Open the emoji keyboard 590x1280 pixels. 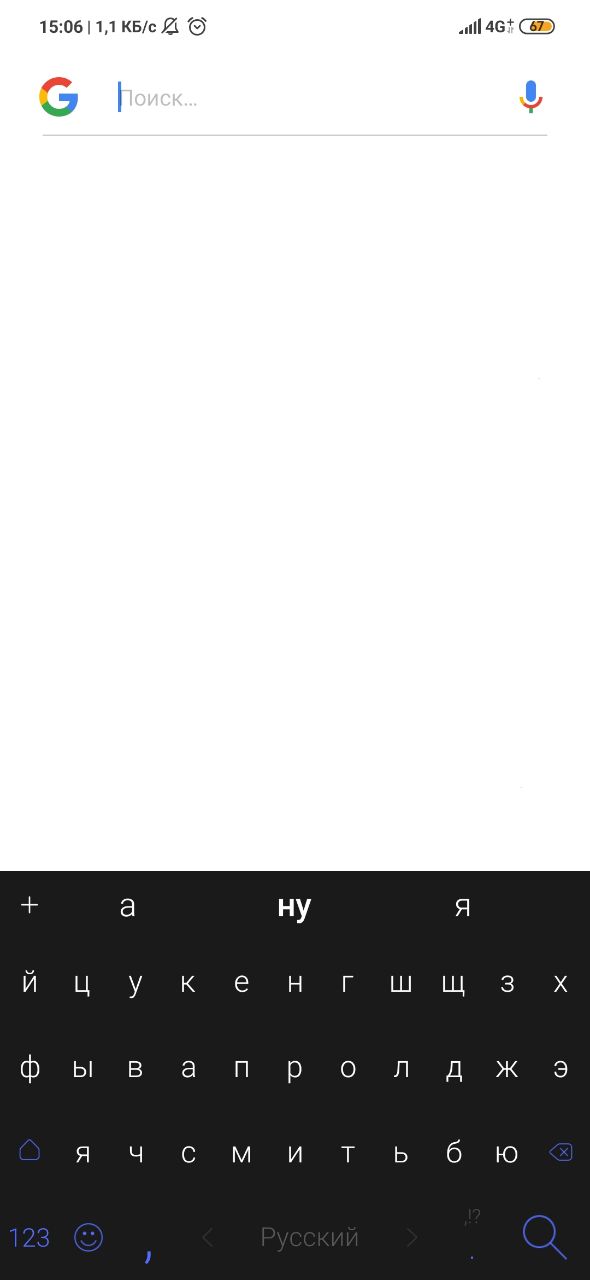pyautogui.click(x=89, y=1238)
